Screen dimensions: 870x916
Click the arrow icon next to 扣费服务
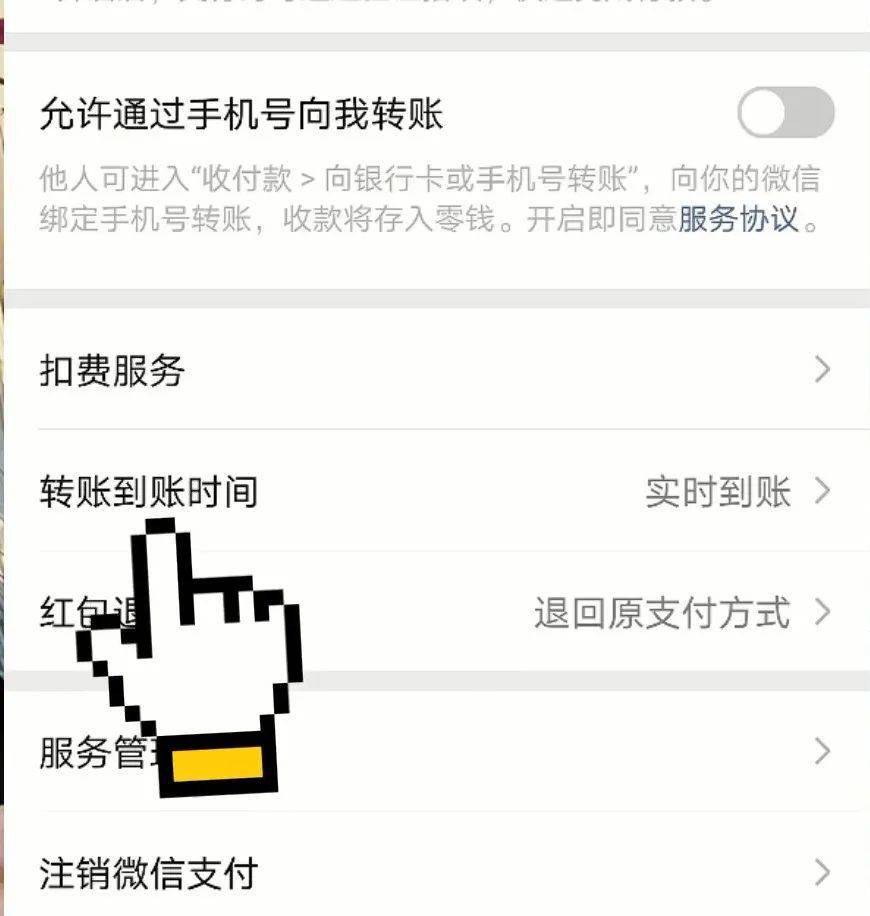click(824, 369)
